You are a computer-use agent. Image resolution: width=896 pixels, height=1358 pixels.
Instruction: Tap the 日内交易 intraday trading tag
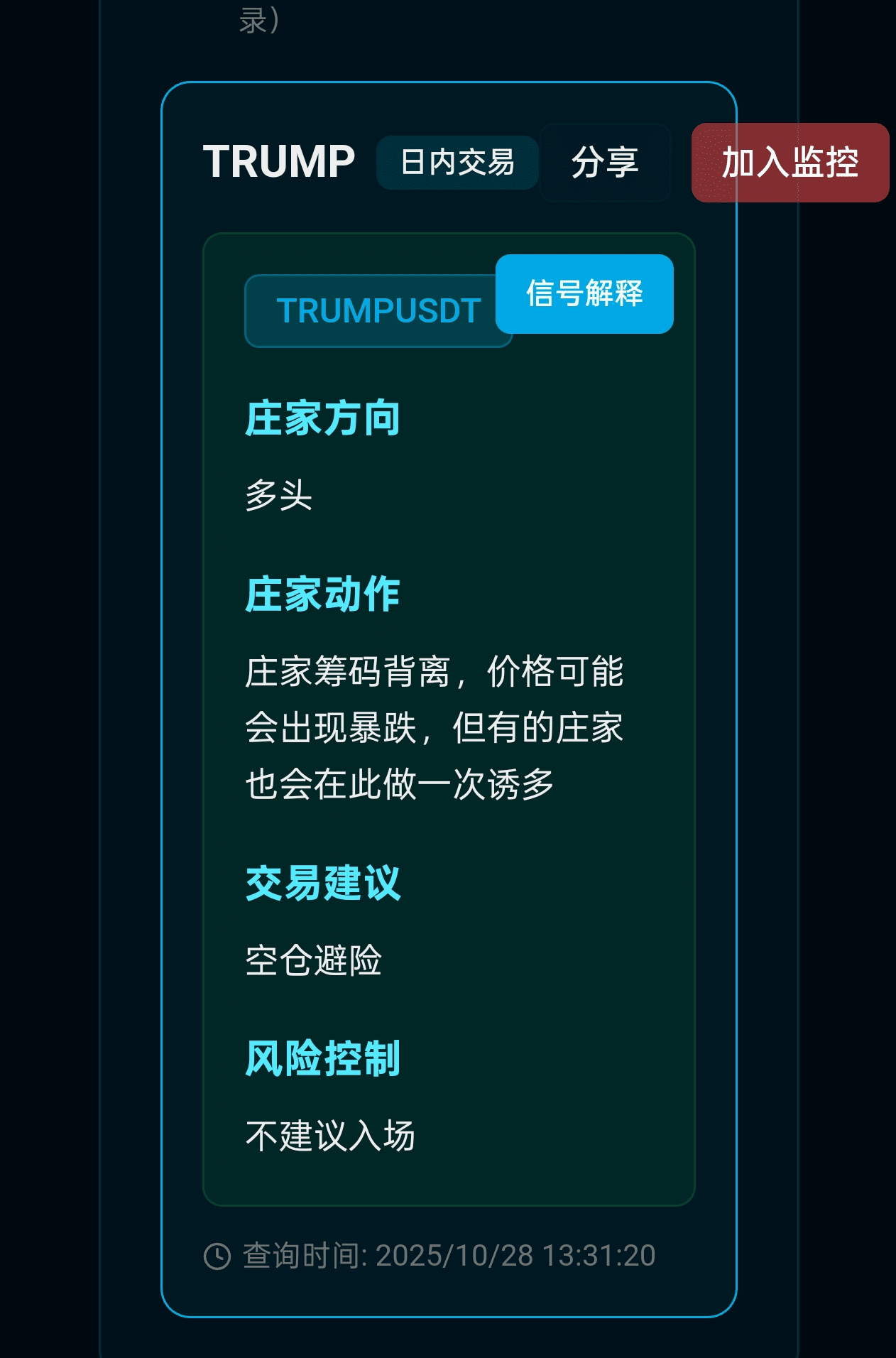click(x=457, y=163)
